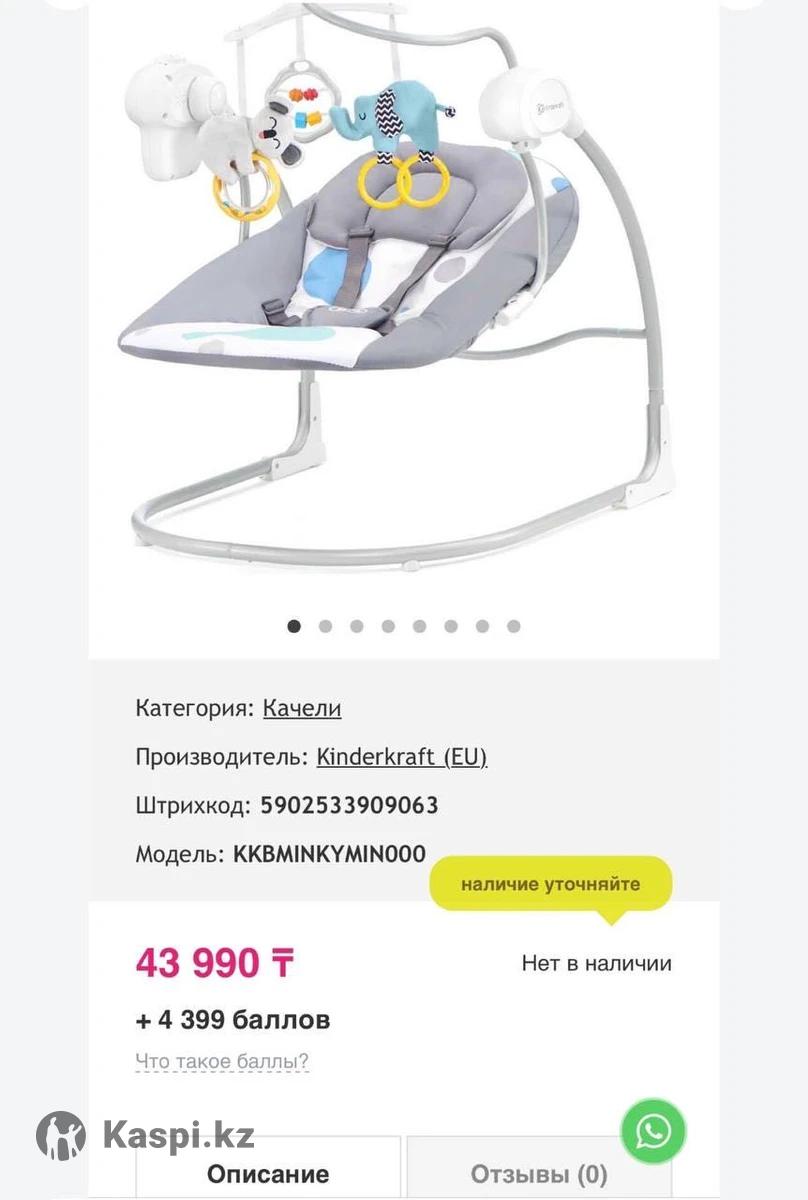
Task: Open the Kinderkraft (EU) manufacturer link
Action: [401, 757]
